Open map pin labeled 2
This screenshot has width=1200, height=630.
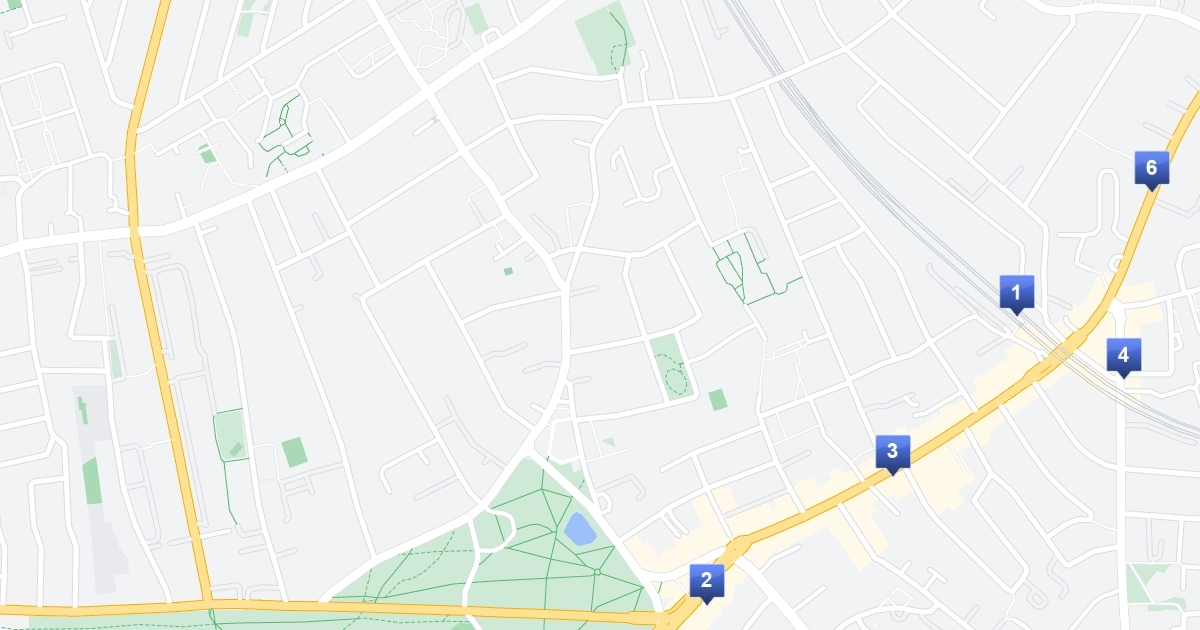pyautogui.click(x=706, y=581)
